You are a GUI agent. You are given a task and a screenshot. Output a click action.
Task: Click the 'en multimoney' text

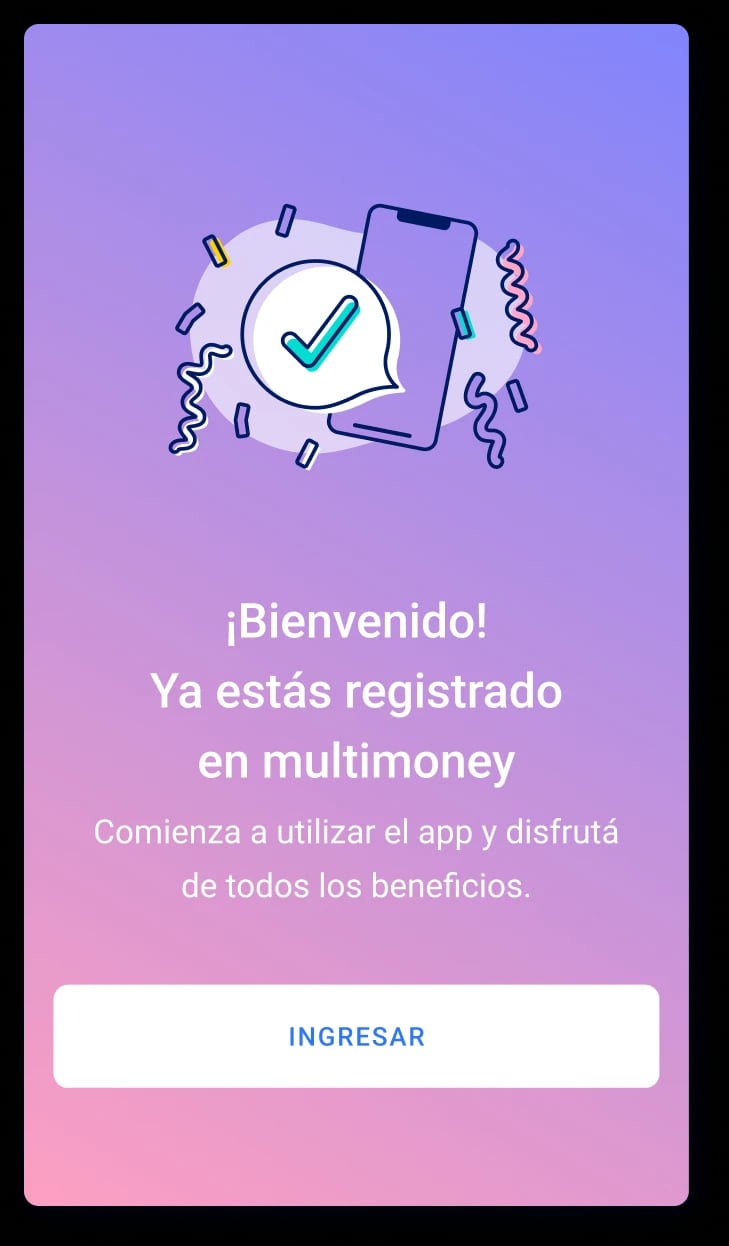point(357,761)
